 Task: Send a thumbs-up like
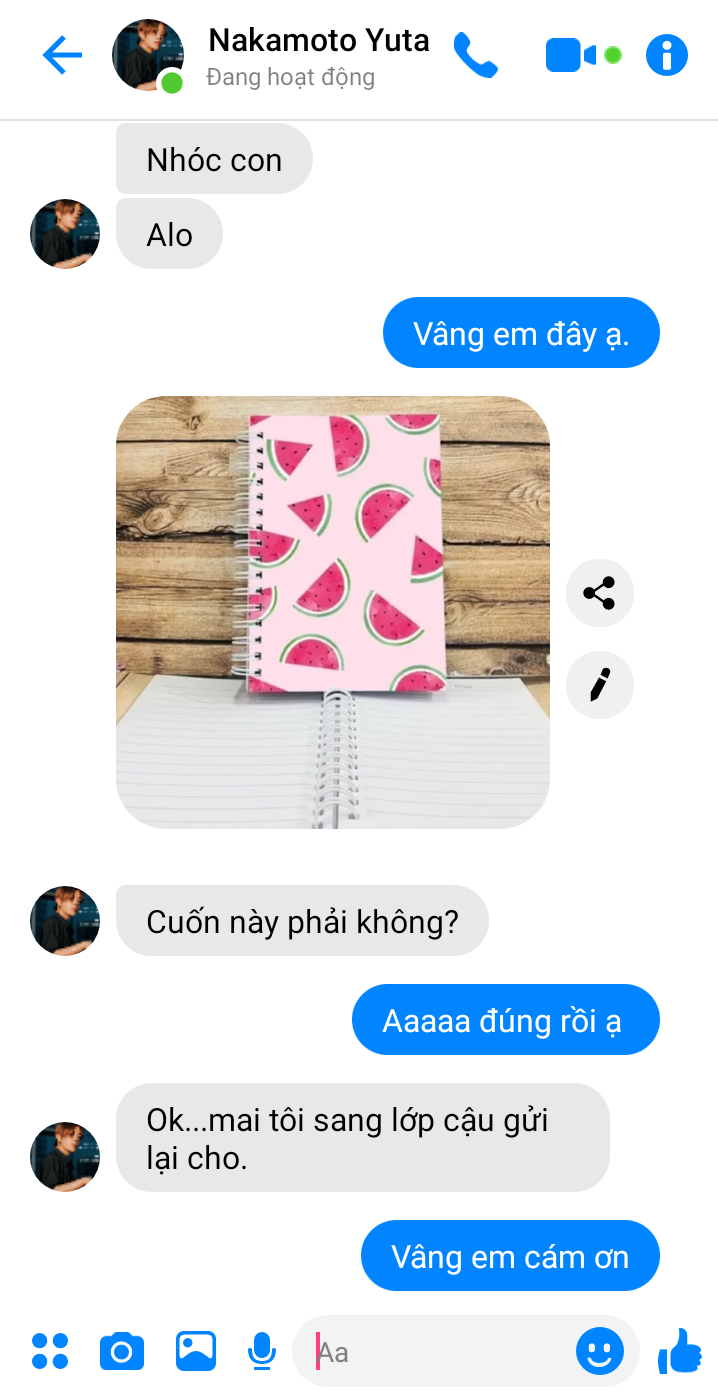coord(680,1351)
